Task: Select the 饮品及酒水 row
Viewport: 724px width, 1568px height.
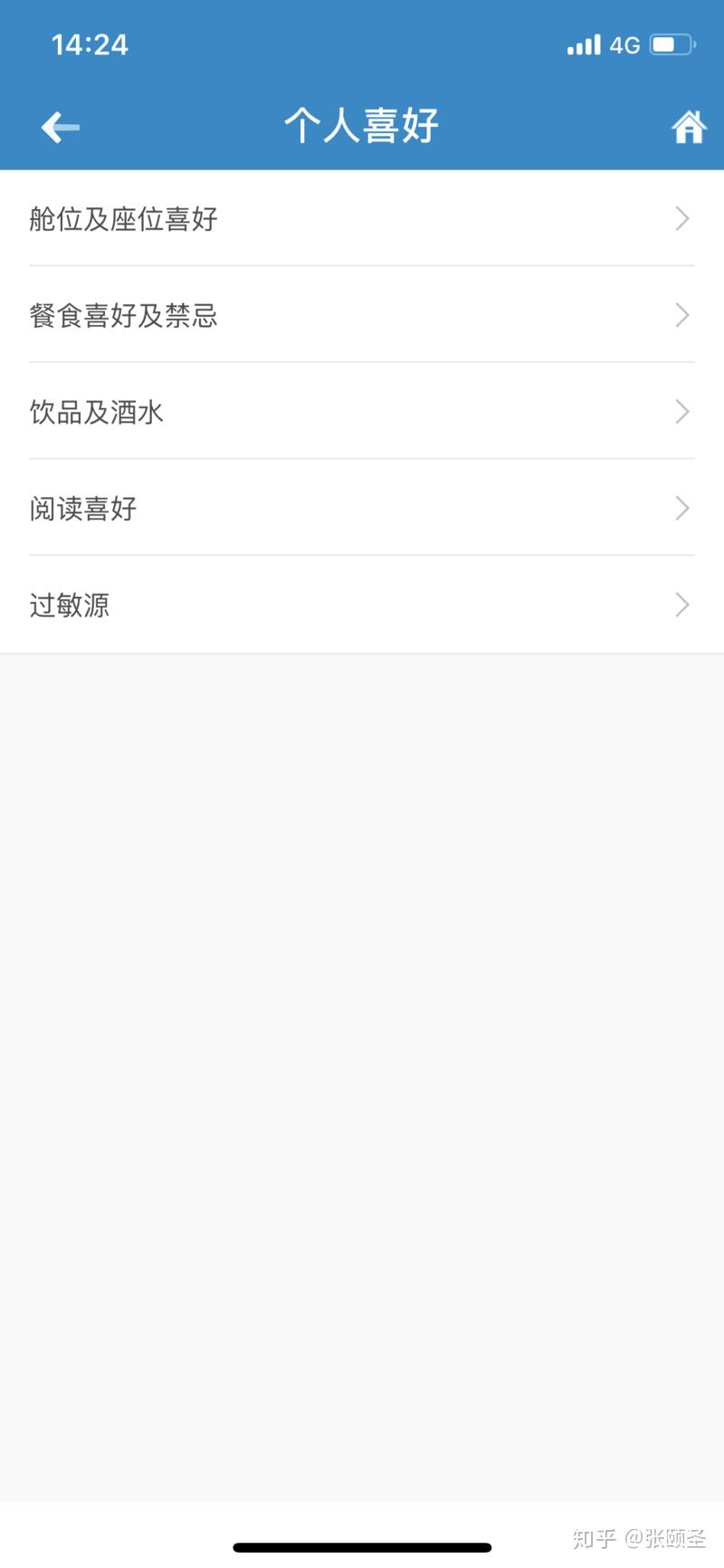Action: [362, 412]
